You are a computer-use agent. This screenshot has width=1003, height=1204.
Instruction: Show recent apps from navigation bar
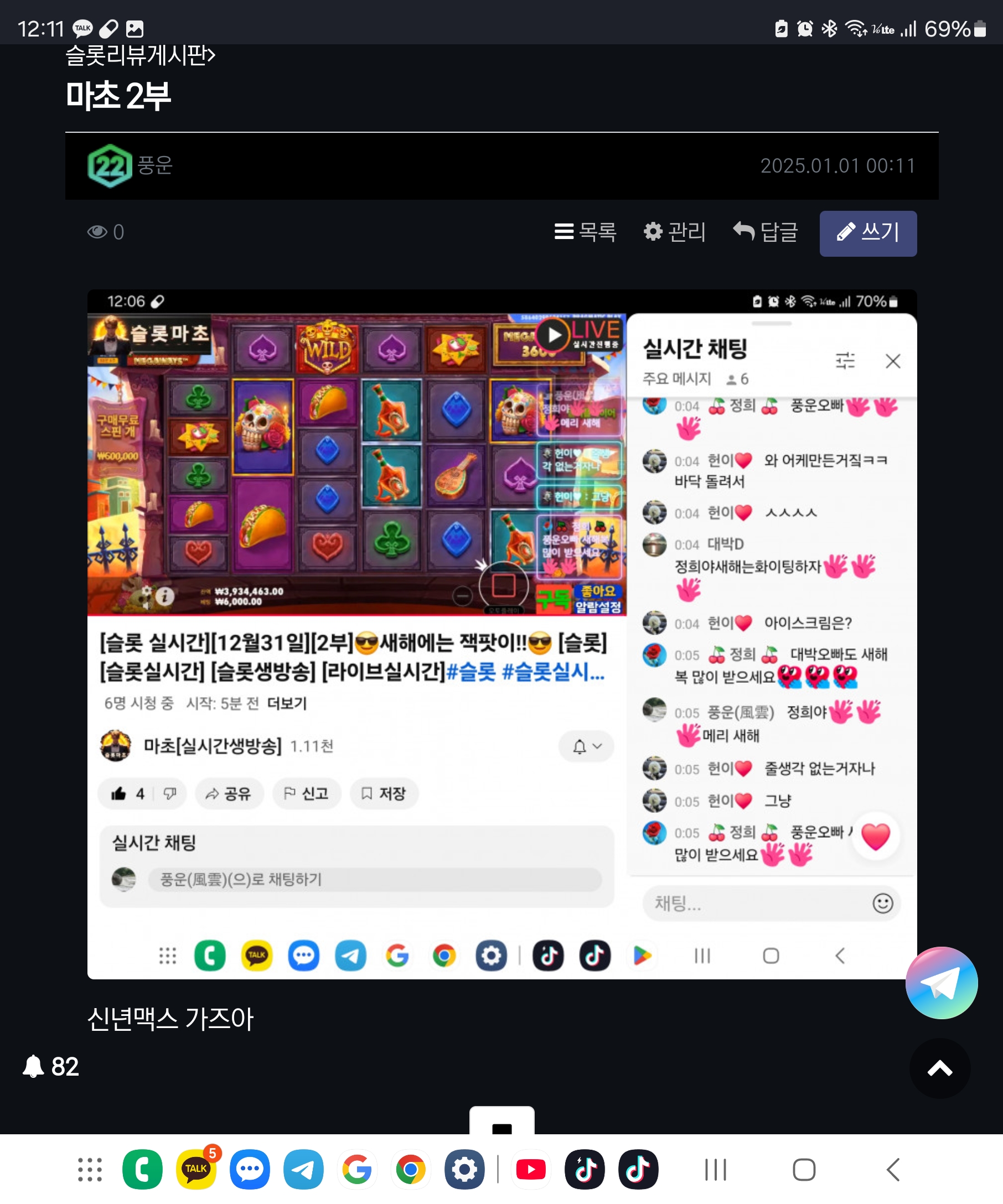[716, 1170]
